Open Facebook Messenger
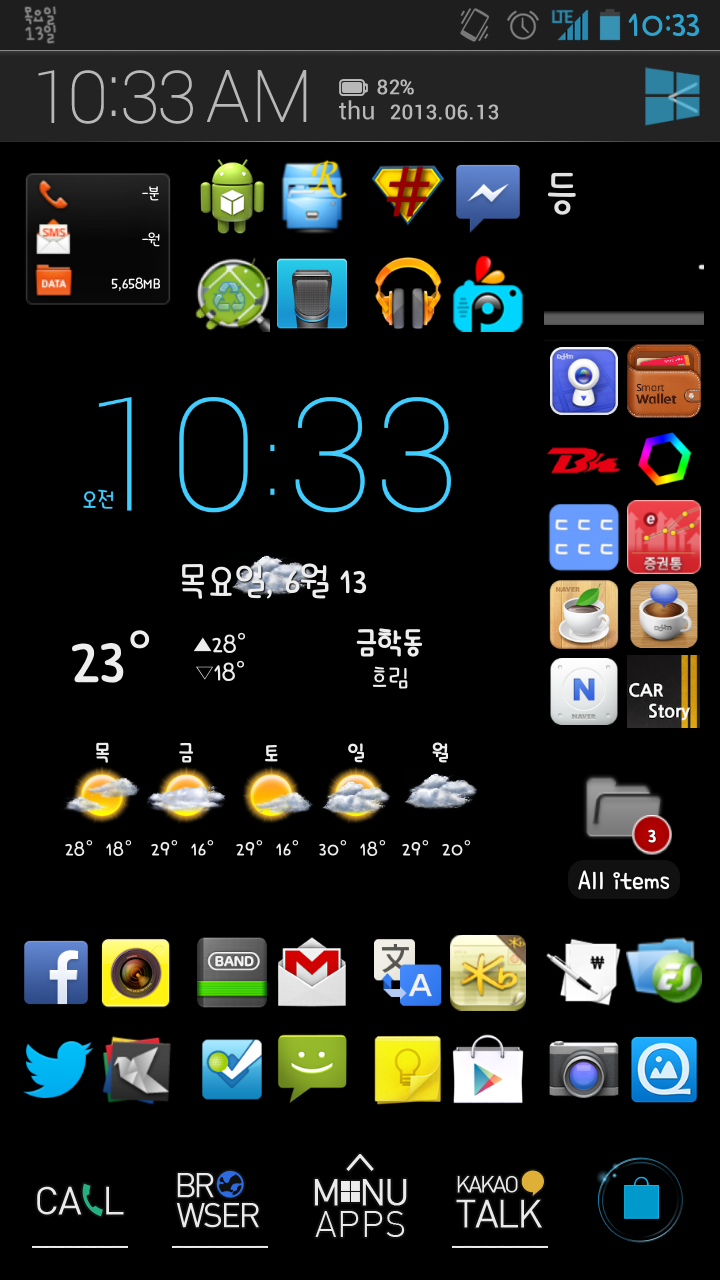 coord(488,197)
